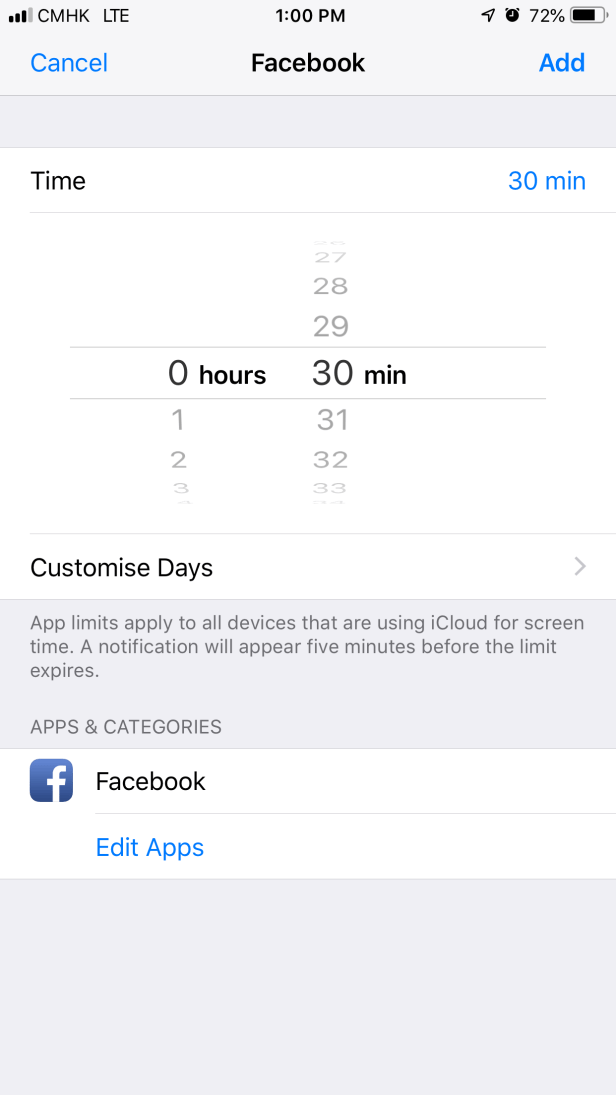The image size is (616, 1095).
Task: Select 1 in the hours picker
Action: (x=178, y=420)
